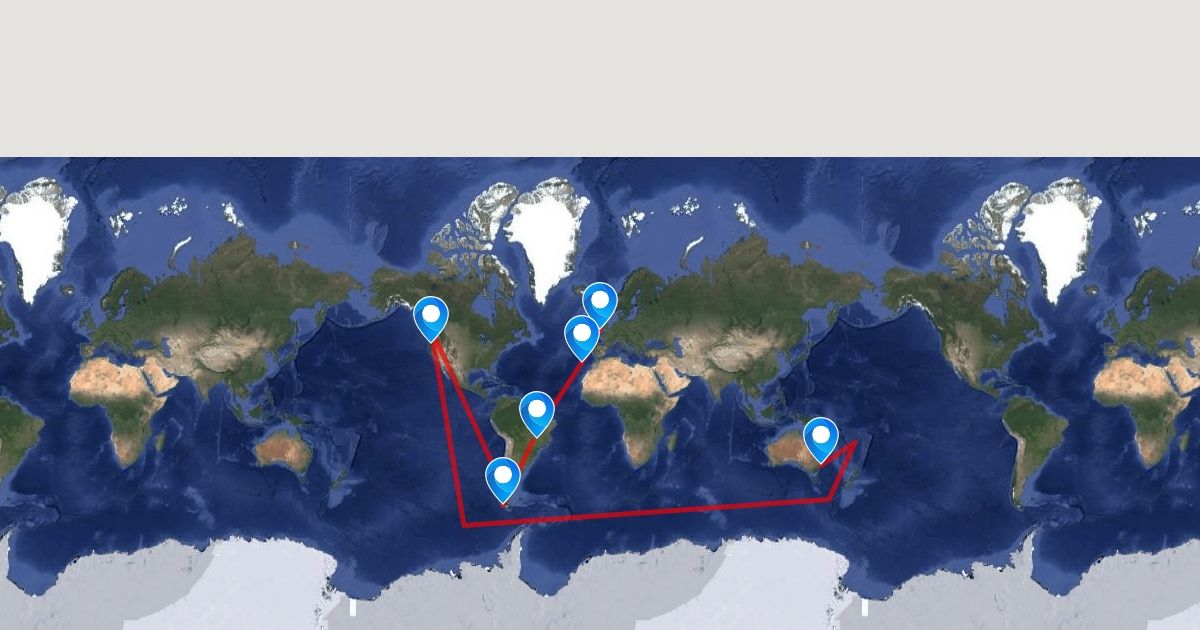Tap the map pin in Brazil
The width and height of the screenshot is (1200, 630).
coord(537,414)
